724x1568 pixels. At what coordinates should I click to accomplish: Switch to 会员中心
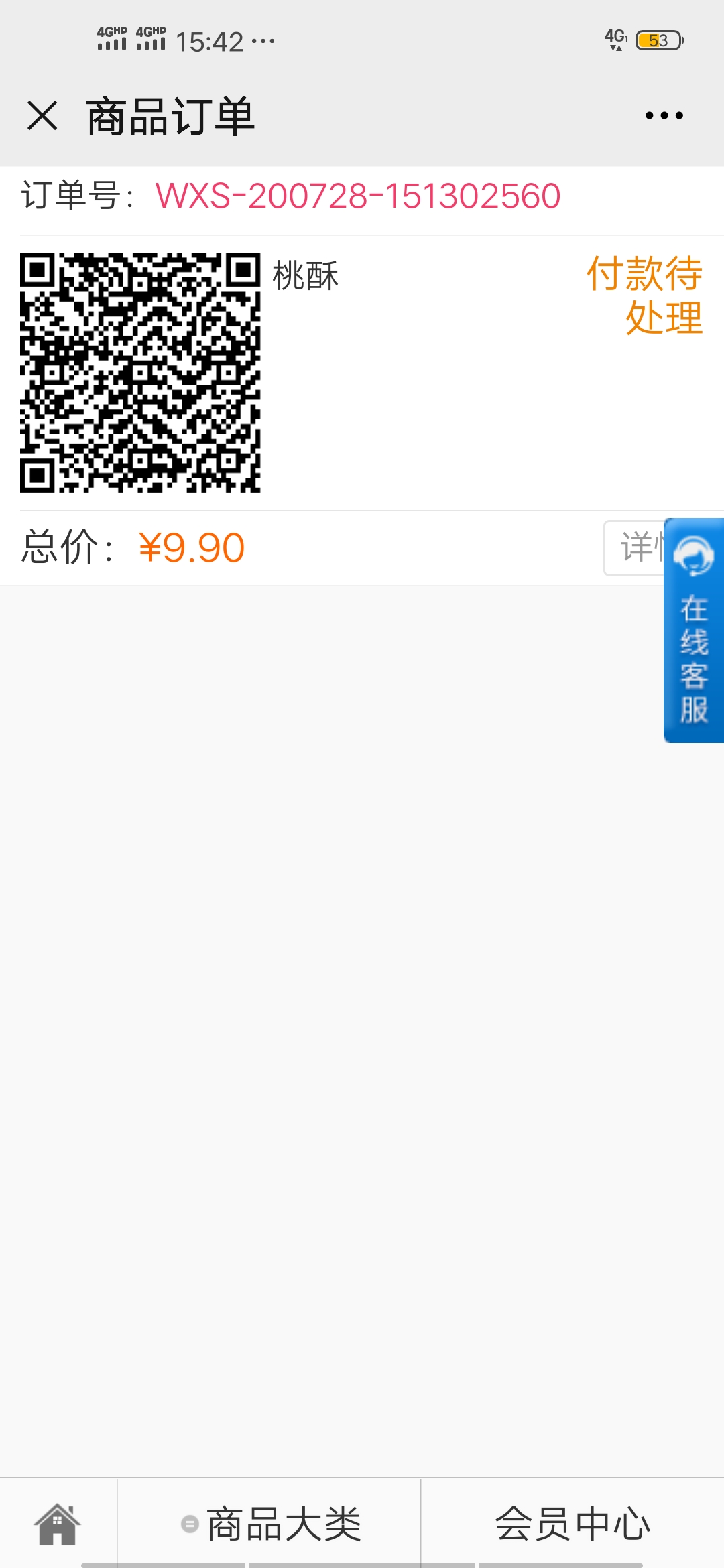572,1523
